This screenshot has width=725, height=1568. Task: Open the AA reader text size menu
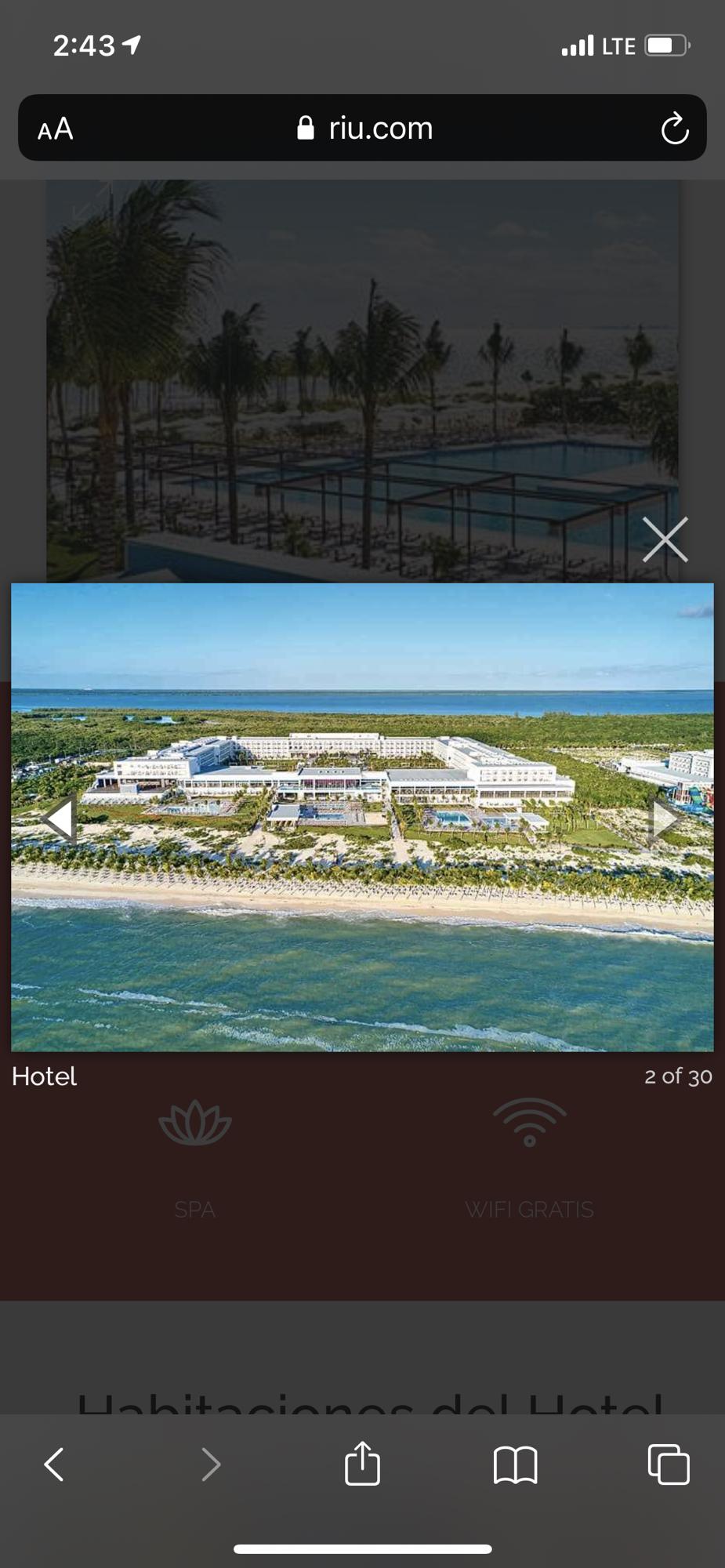pyautogui.click(x=56, y=129)
